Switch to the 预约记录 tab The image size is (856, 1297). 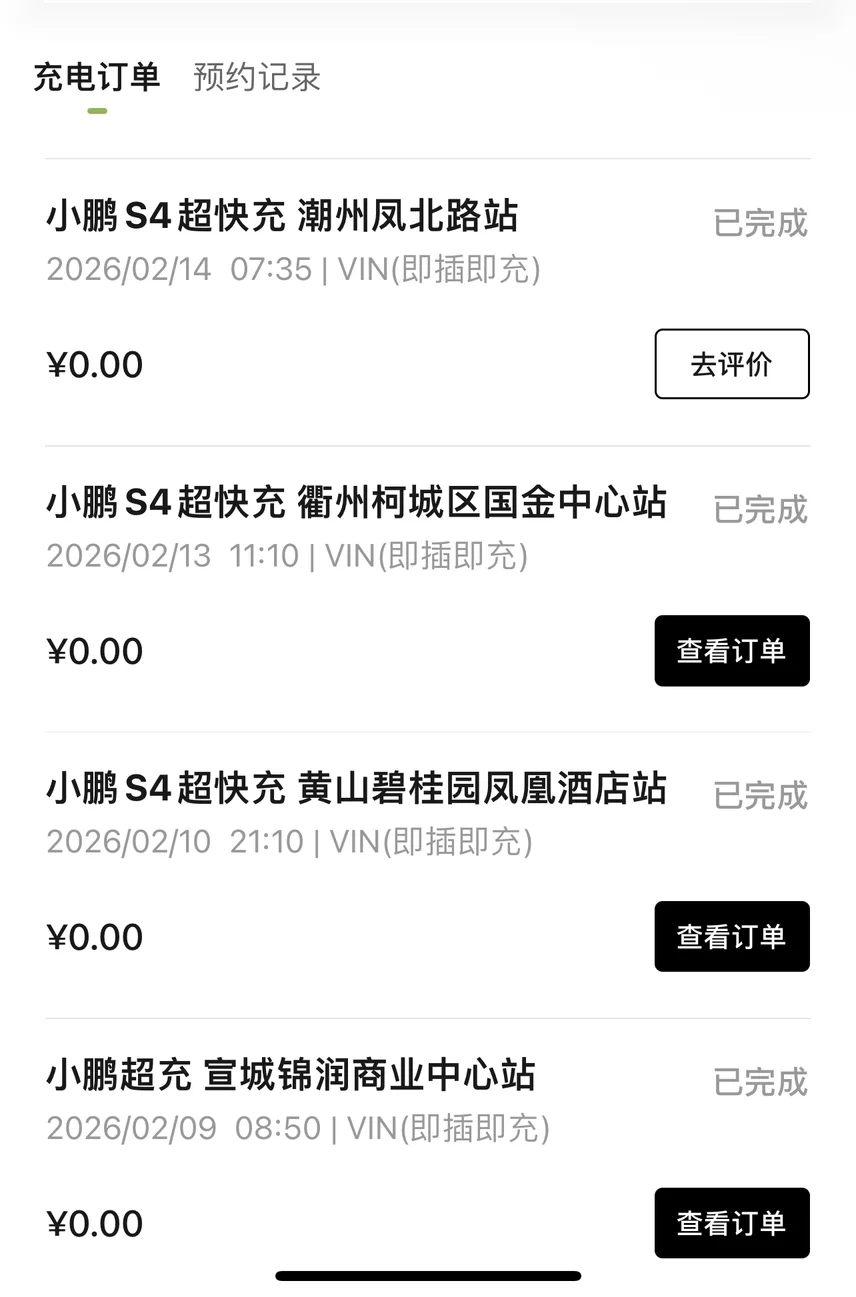257,78
